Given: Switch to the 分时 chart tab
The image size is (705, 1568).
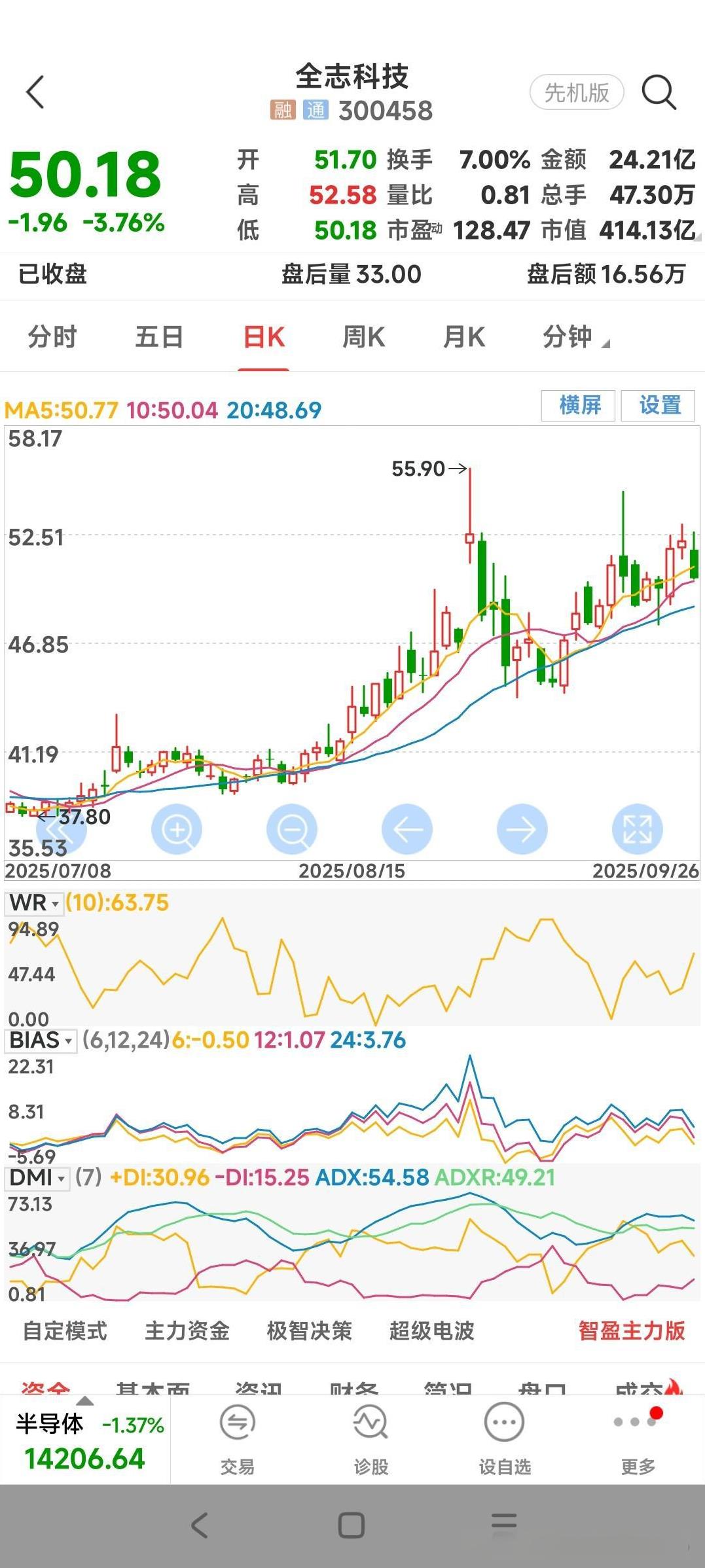Looking at the screenshot, I should click(x=52, y=337).
